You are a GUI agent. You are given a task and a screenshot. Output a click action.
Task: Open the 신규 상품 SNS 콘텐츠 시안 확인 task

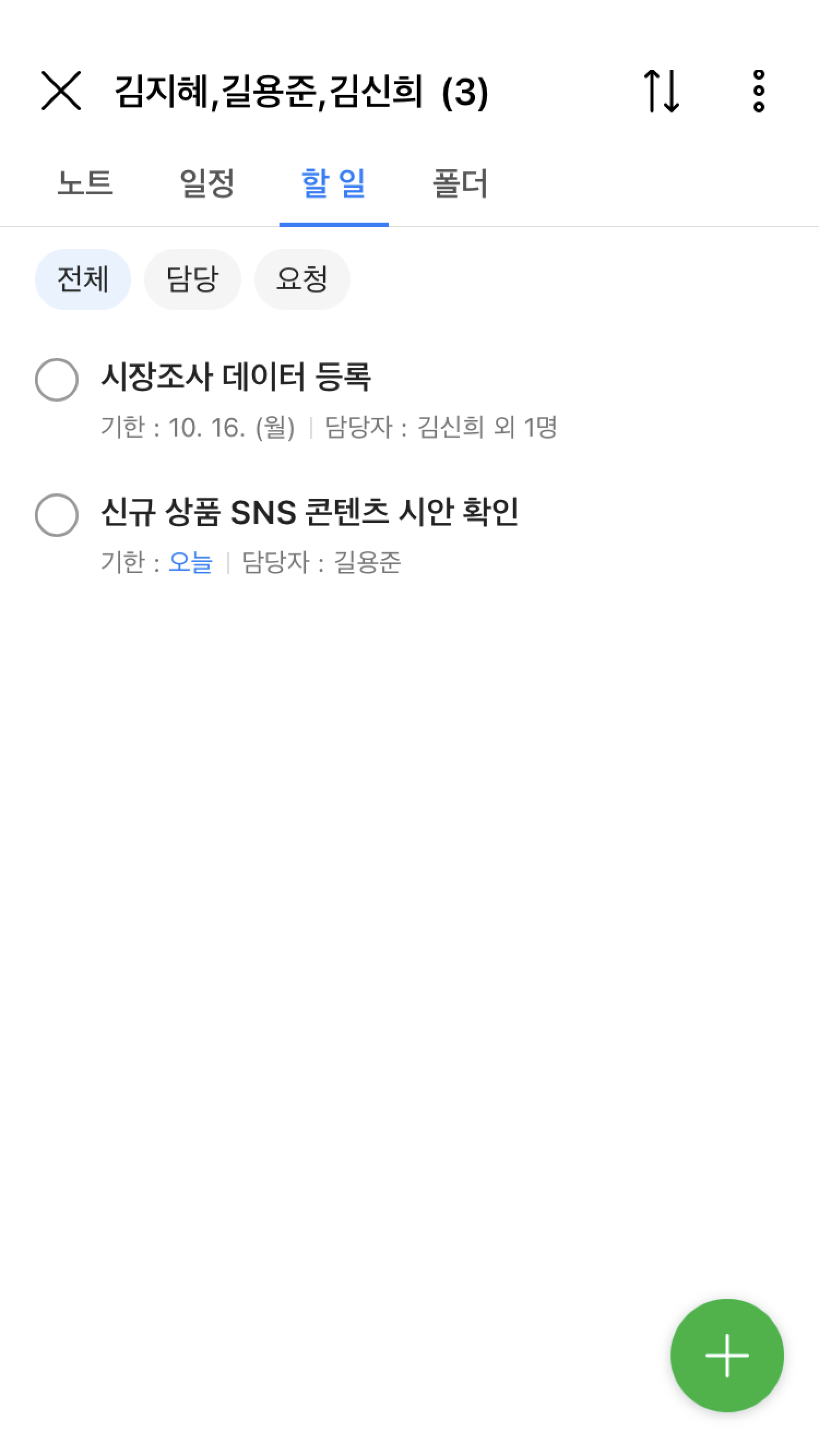[310, 512]
